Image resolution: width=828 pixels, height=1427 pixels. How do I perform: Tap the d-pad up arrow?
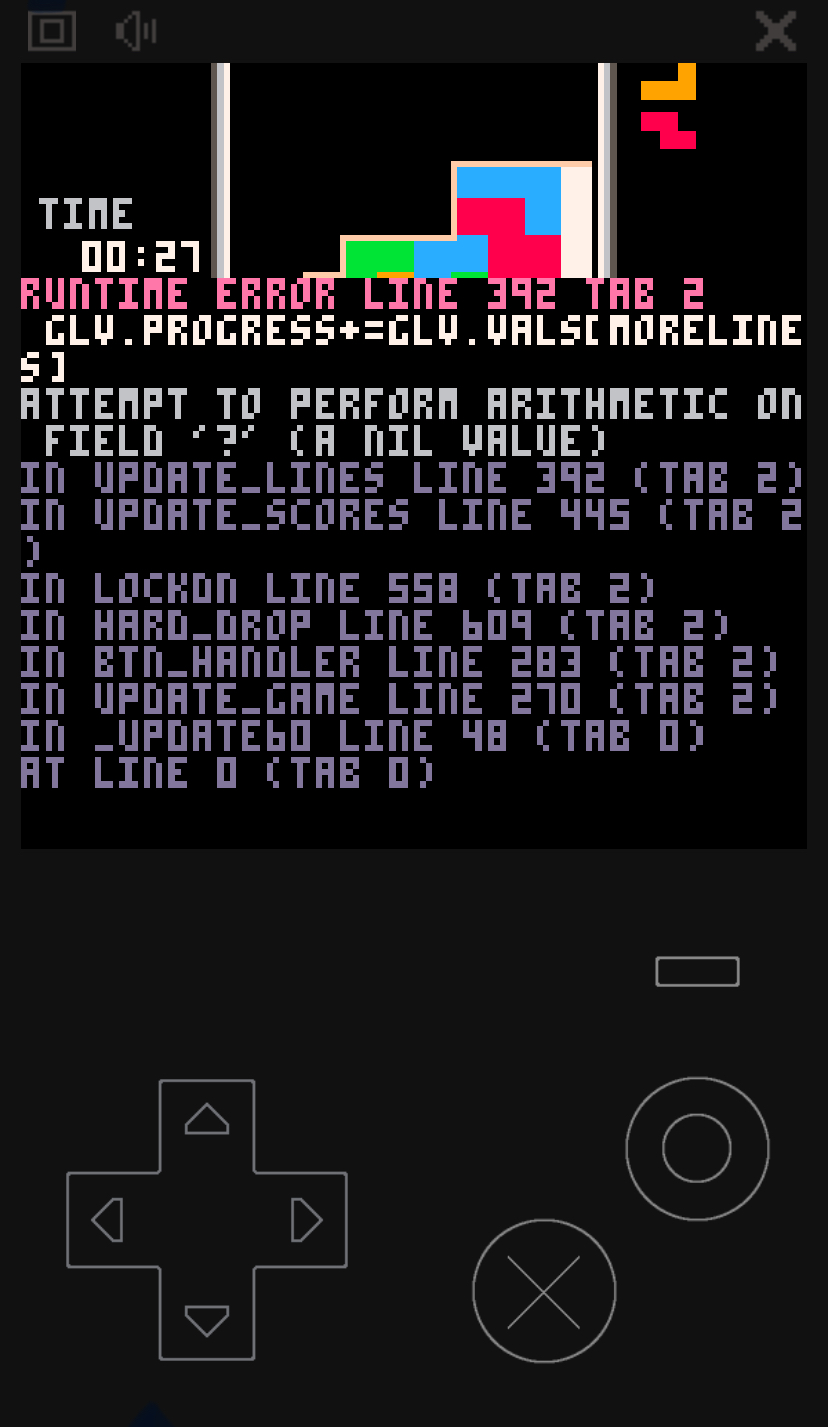click(x=207, y=1120)
